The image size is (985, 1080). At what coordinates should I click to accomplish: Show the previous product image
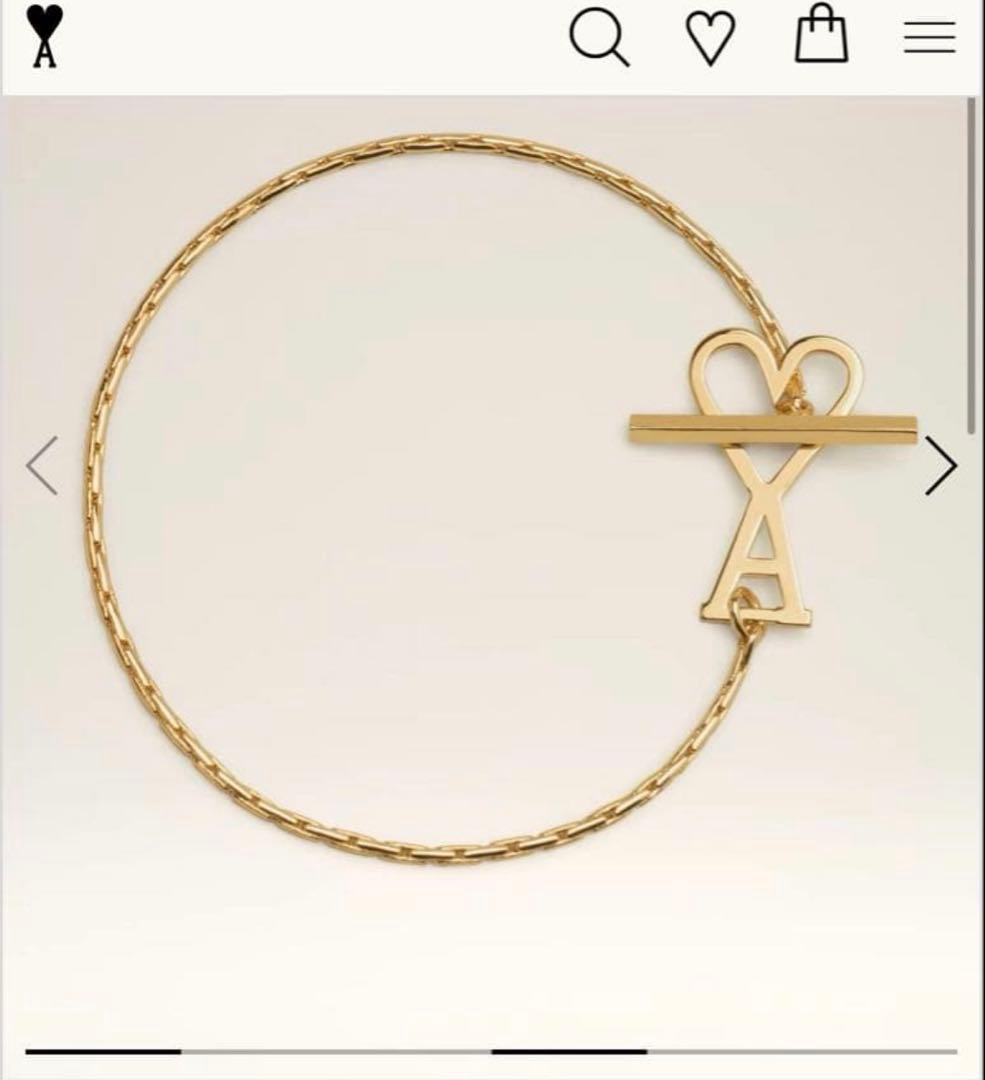coord(42,466)
